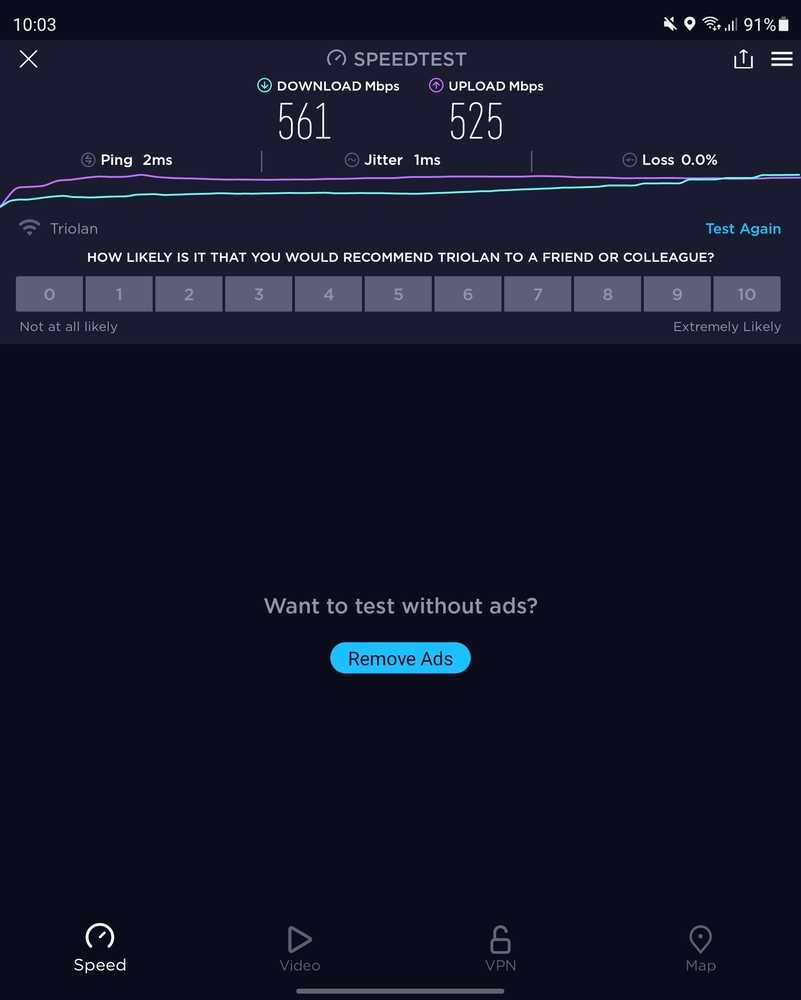Close the speed test results
The image size is (801, 1000).
[28, 59]
